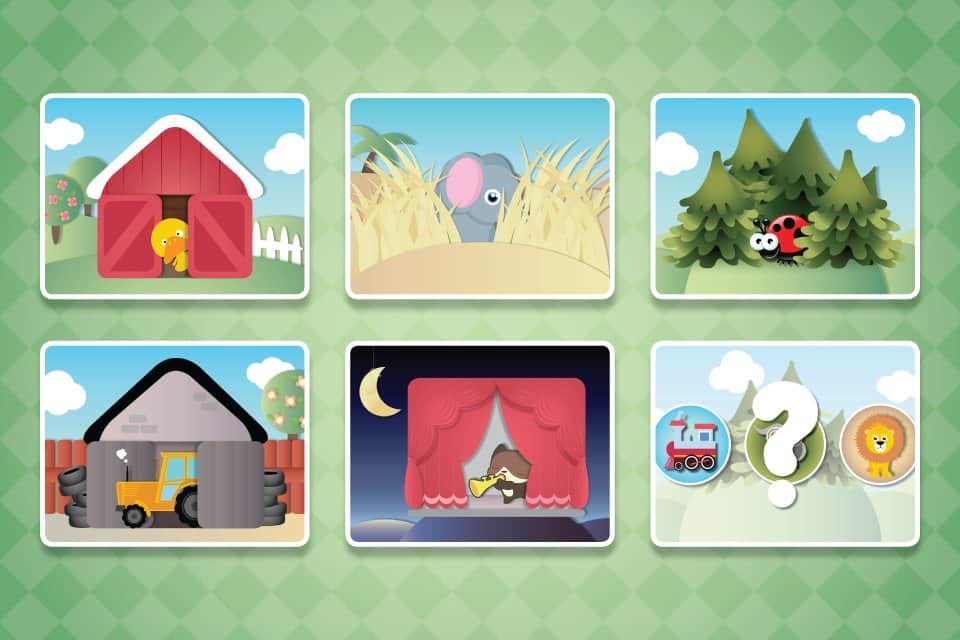
Task: Select the elephant in tall grass scene
Action: pos(480,197)
